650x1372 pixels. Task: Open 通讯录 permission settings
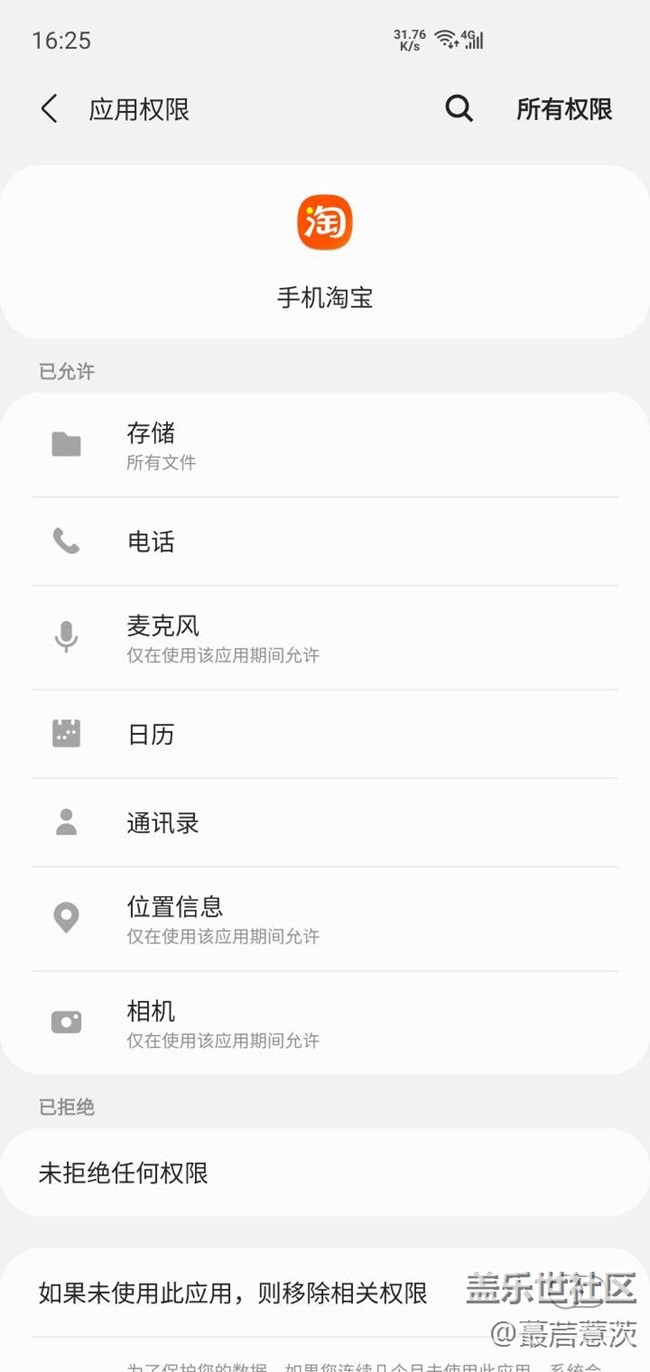point(324,823)
